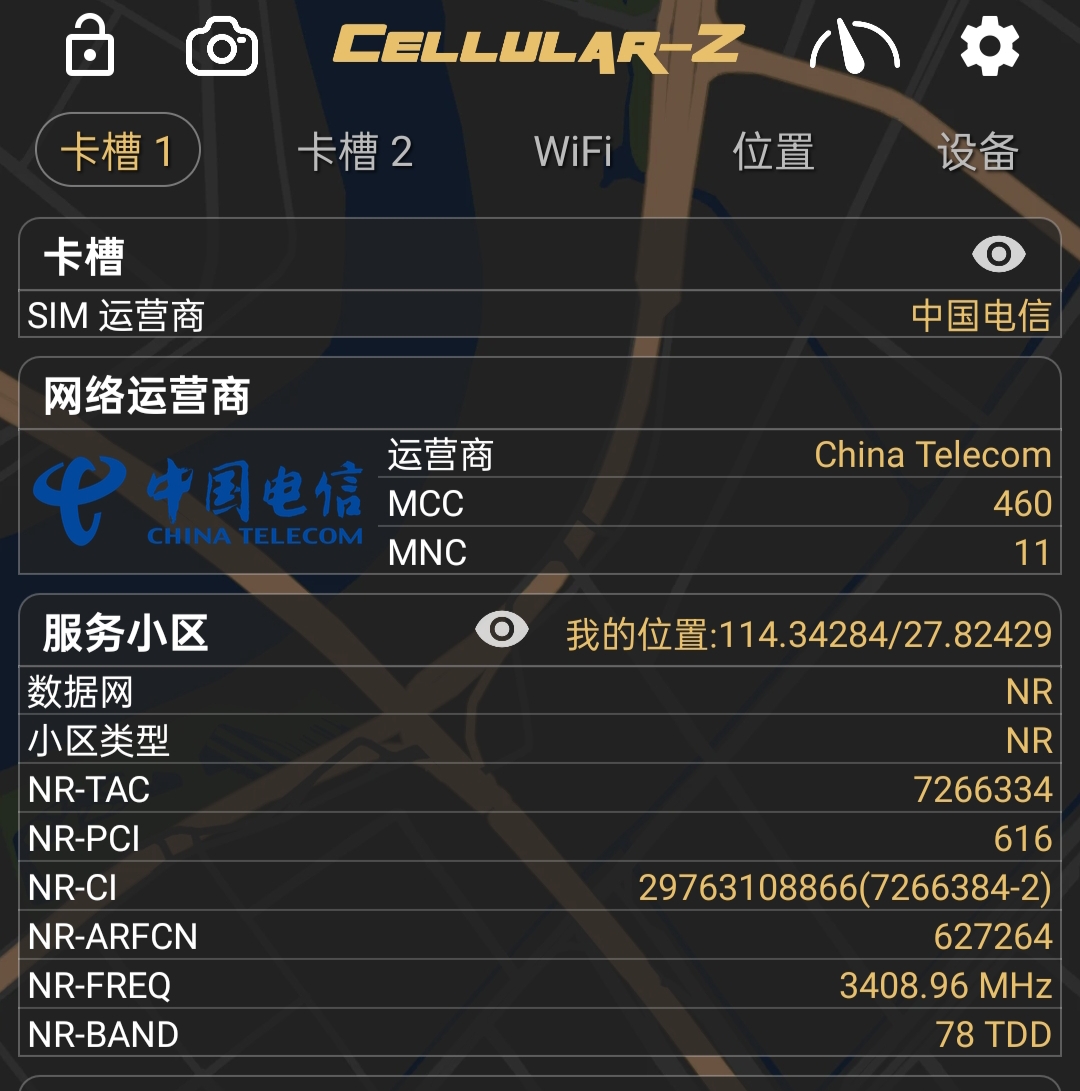Tap the lock icon in the top bar

pos(90,47)
